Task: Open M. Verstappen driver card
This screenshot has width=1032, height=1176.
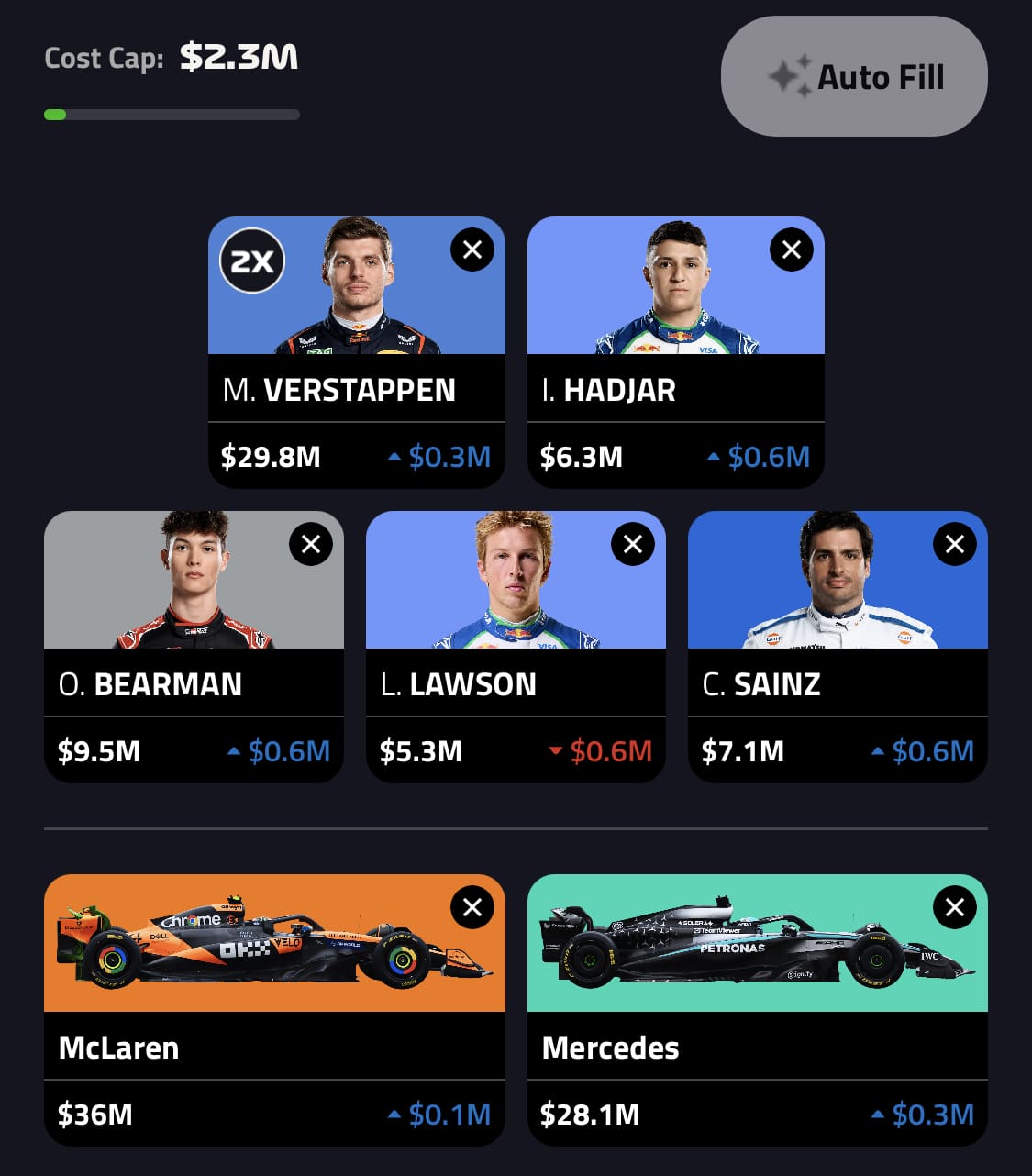Action: (x=357, y=390)
